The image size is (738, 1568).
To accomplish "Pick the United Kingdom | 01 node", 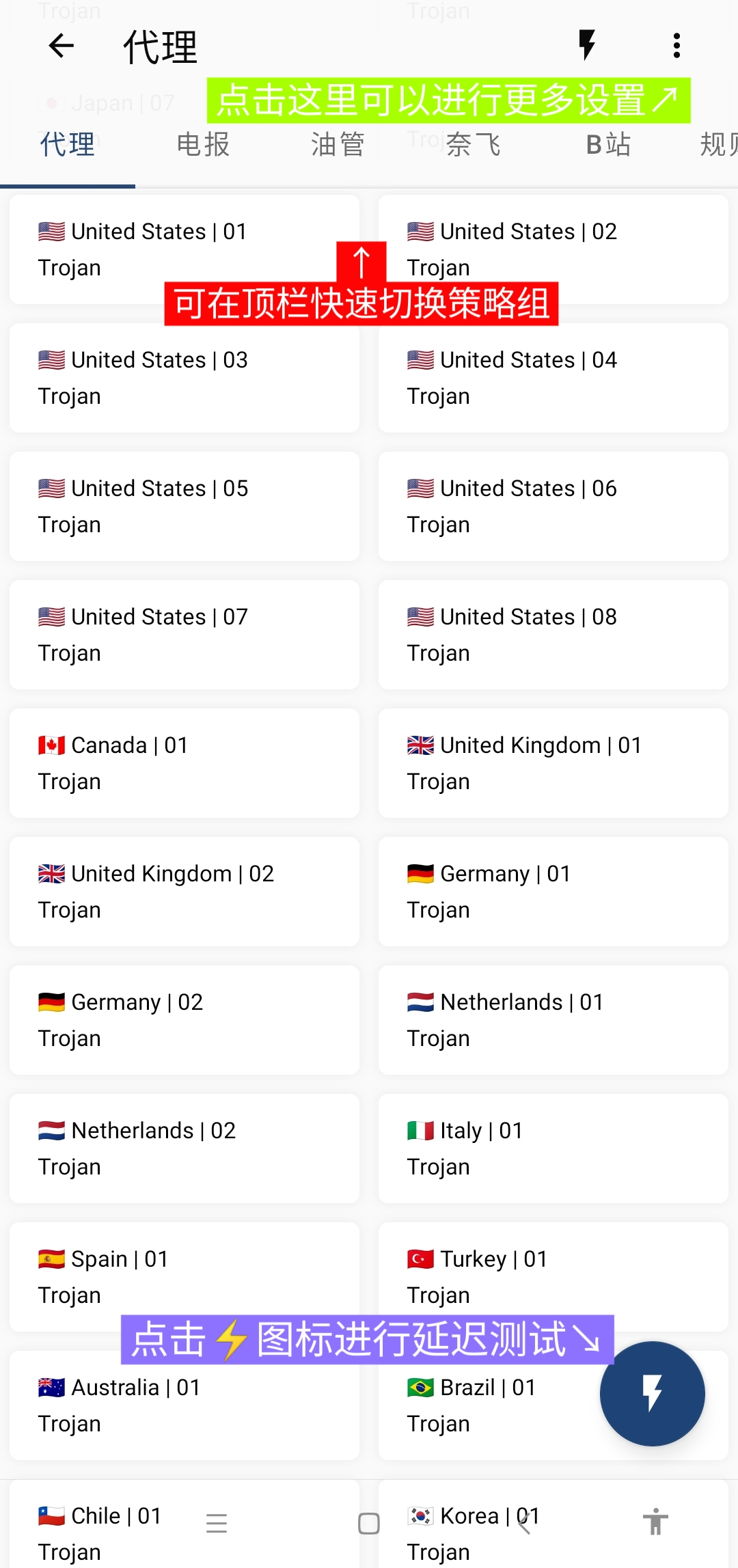I will coord(553,762).
